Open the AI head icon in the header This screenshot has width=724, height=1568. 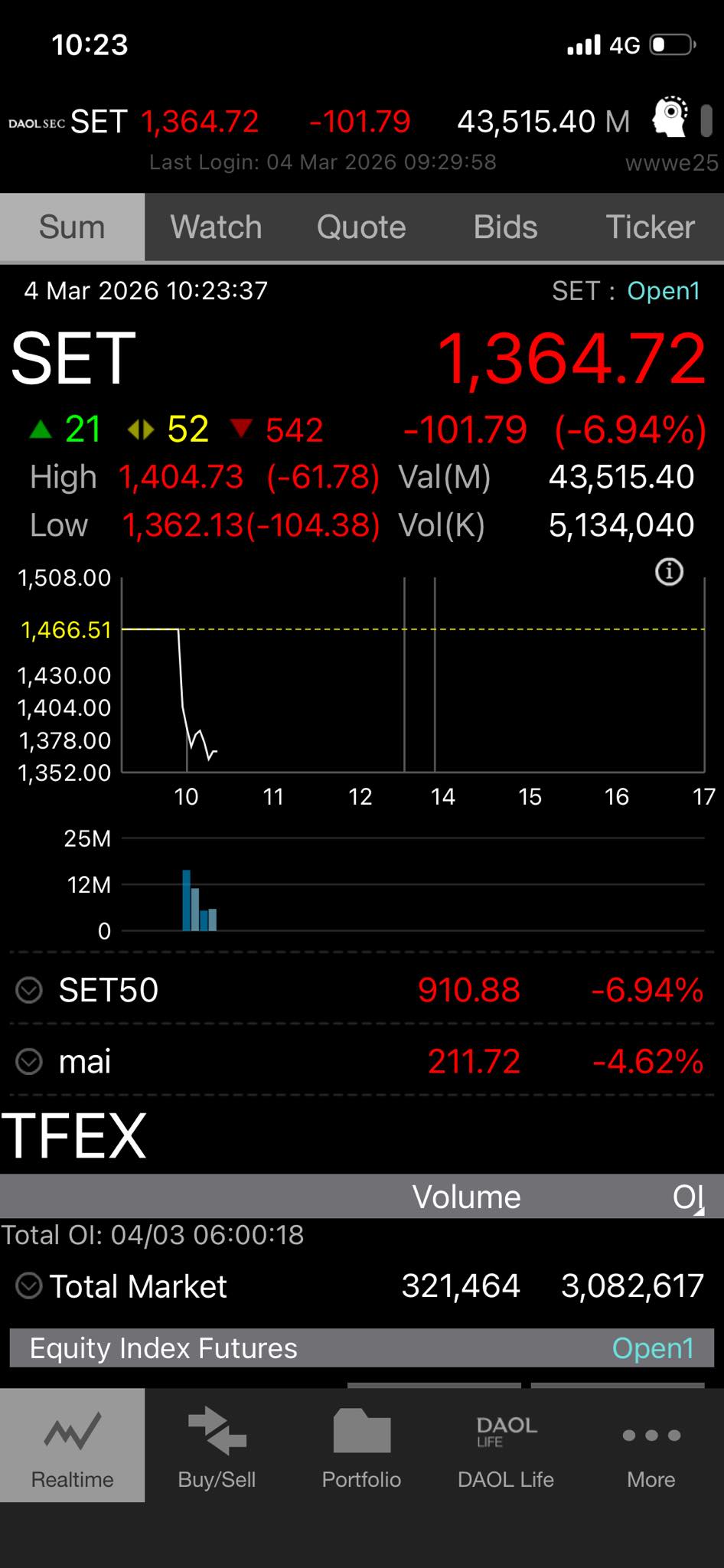[x=670, y=119]
